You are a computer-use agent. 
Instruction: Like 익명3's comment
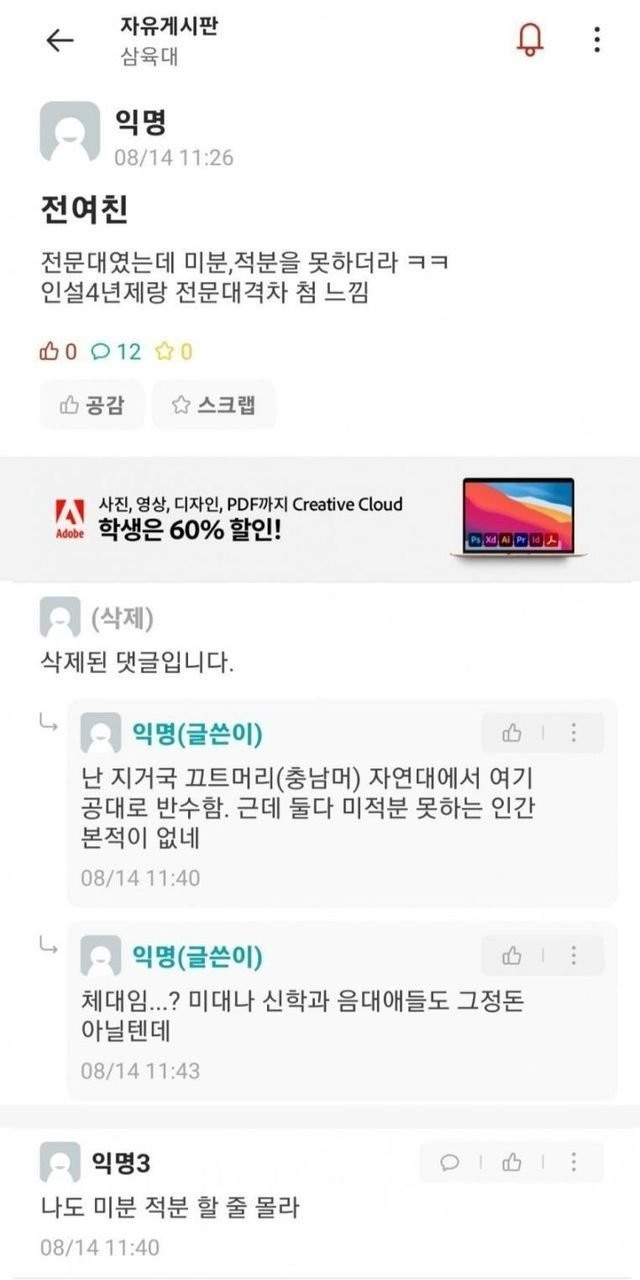512,1162
